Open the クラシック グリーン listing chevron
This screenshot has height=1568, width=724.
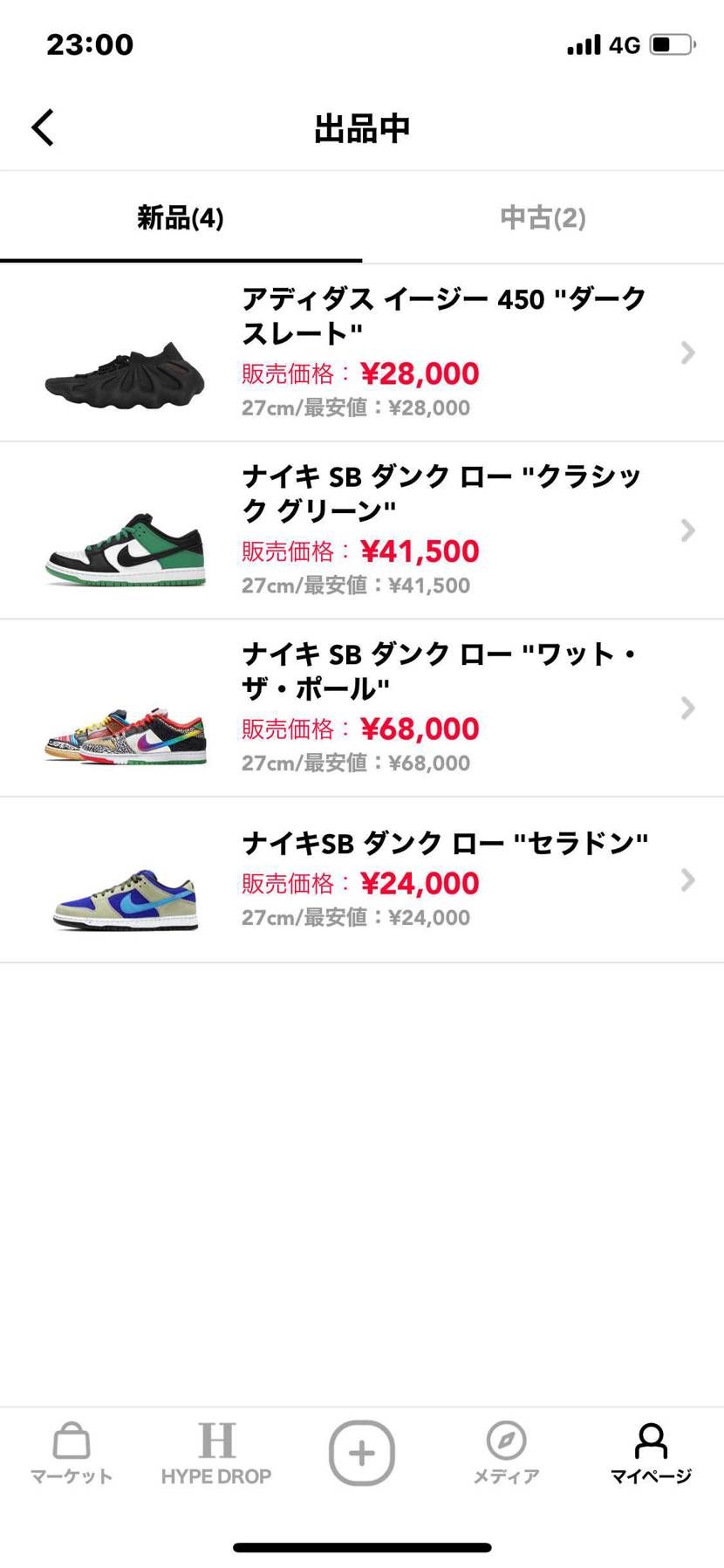pos(687,531)
